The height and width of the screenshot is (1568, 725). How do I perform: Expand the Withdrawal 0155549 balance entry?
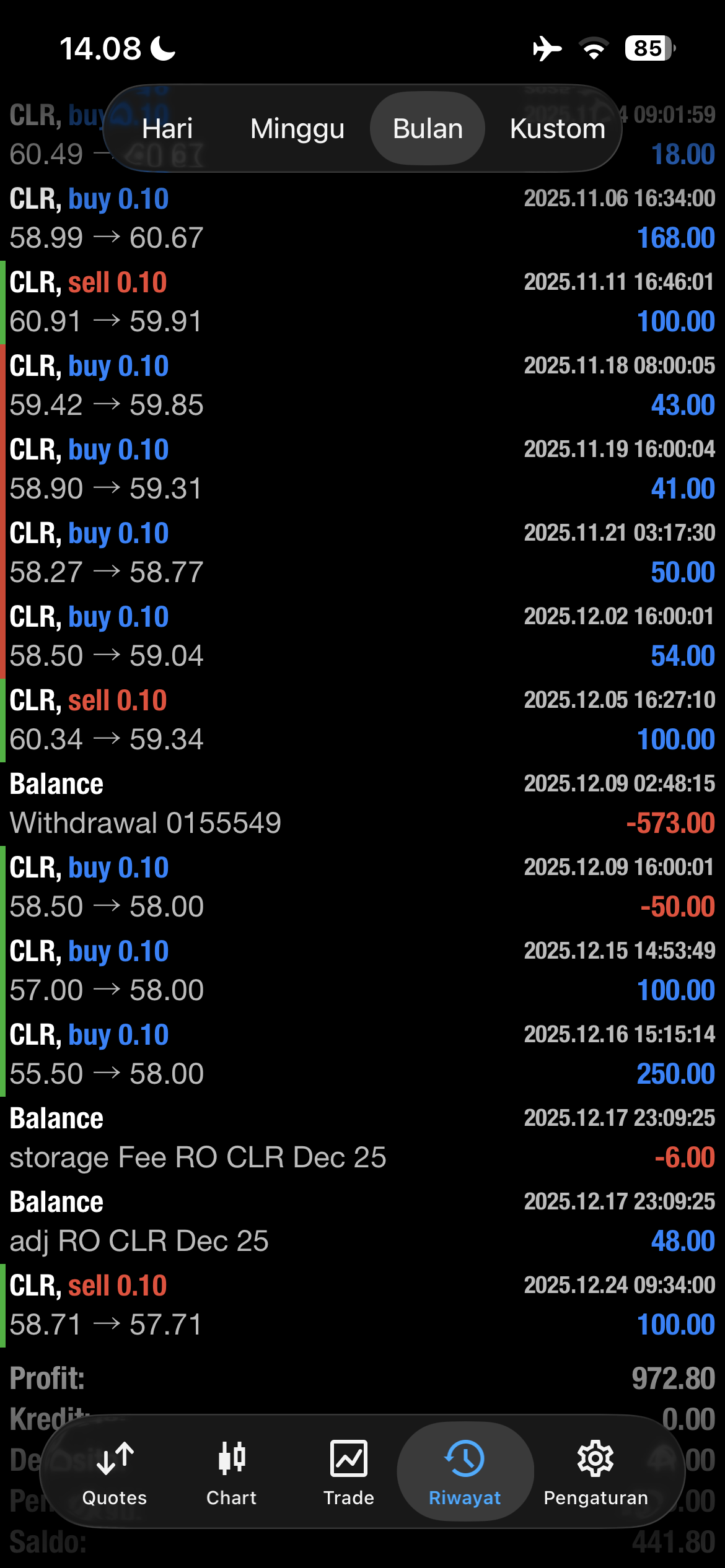click(x=362, y=804)
